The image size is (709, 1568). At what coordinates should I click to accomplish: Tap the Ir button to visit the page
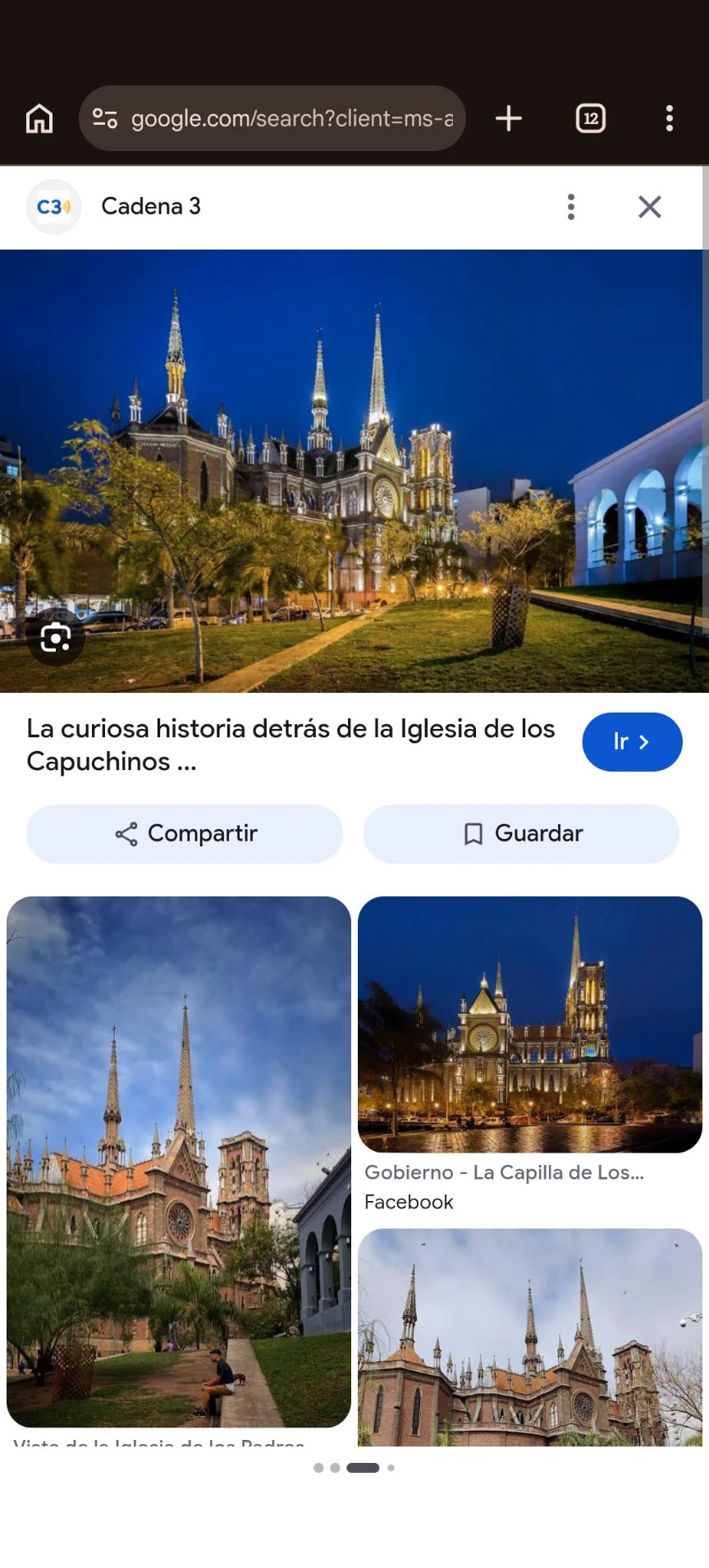[632, 742]
